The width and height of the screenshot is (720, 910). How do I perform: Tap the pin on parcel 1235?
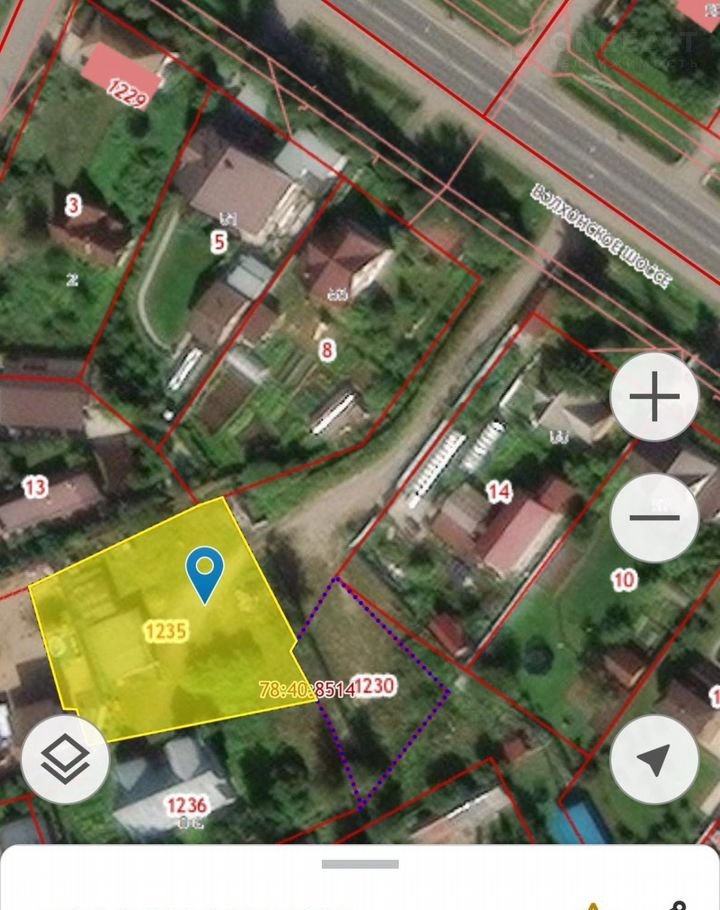click(205, 573)
